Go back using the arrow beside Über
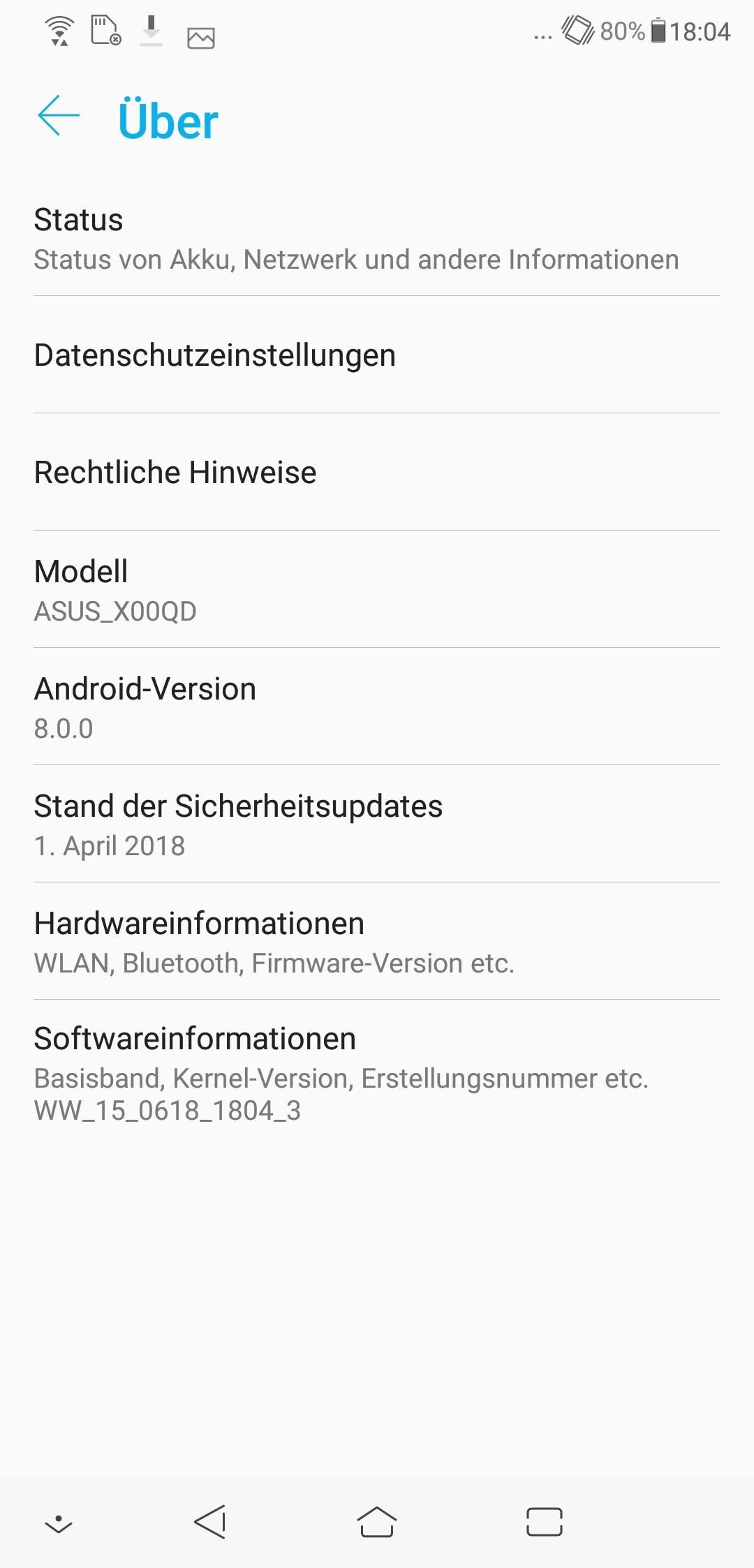Screen dimensions: 754x1568 pyautogui.click(x=59, y=115)
